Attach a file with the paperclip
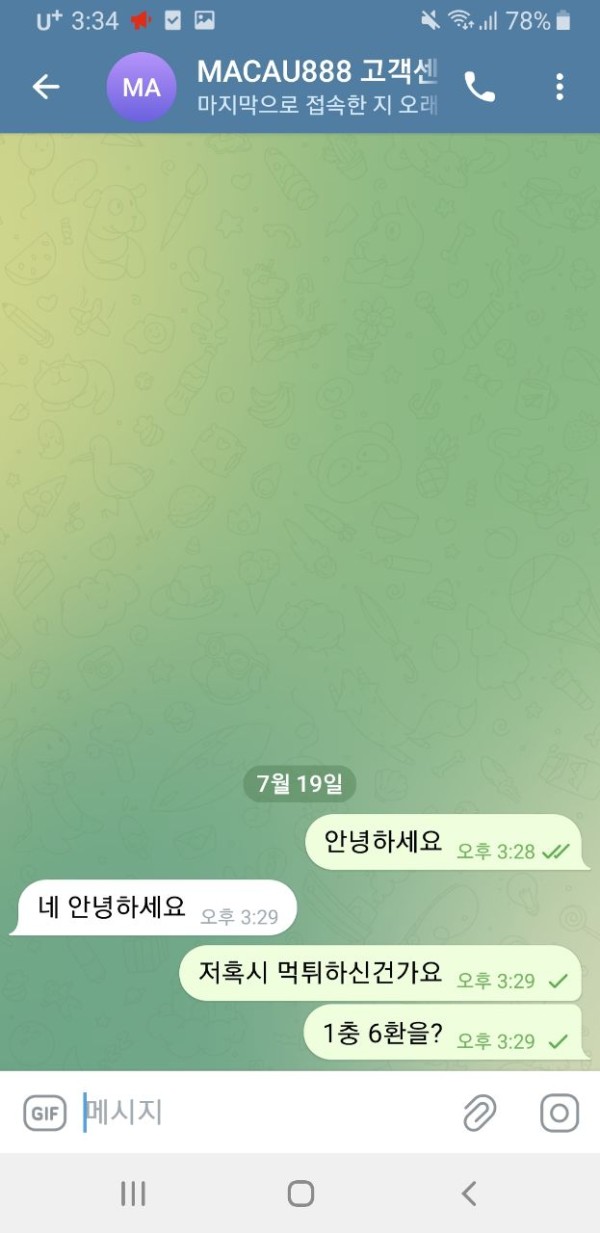 tap(480, 1112)
